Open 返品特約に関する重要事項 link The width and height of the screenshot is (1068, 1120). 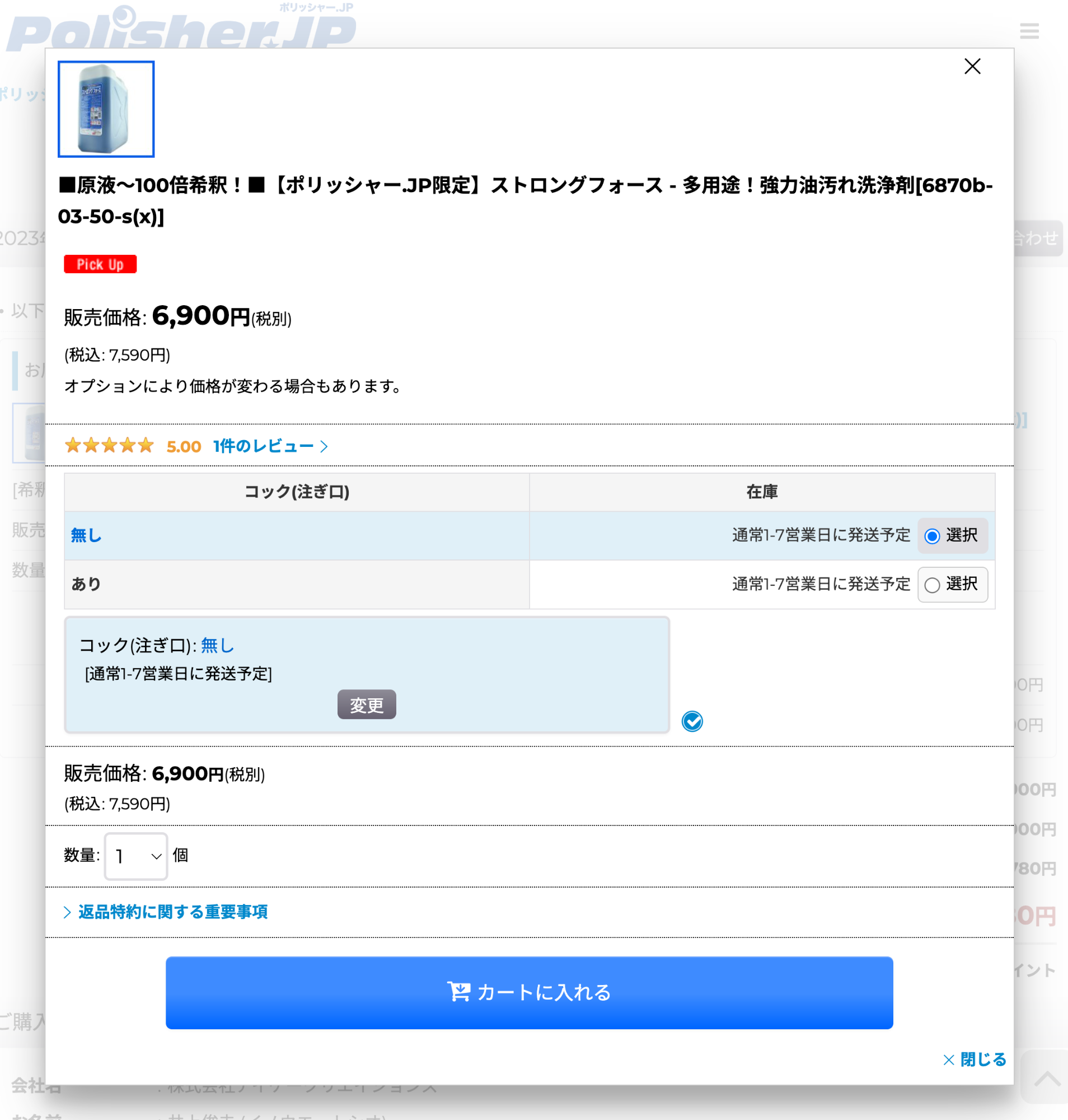pos(172,912)
